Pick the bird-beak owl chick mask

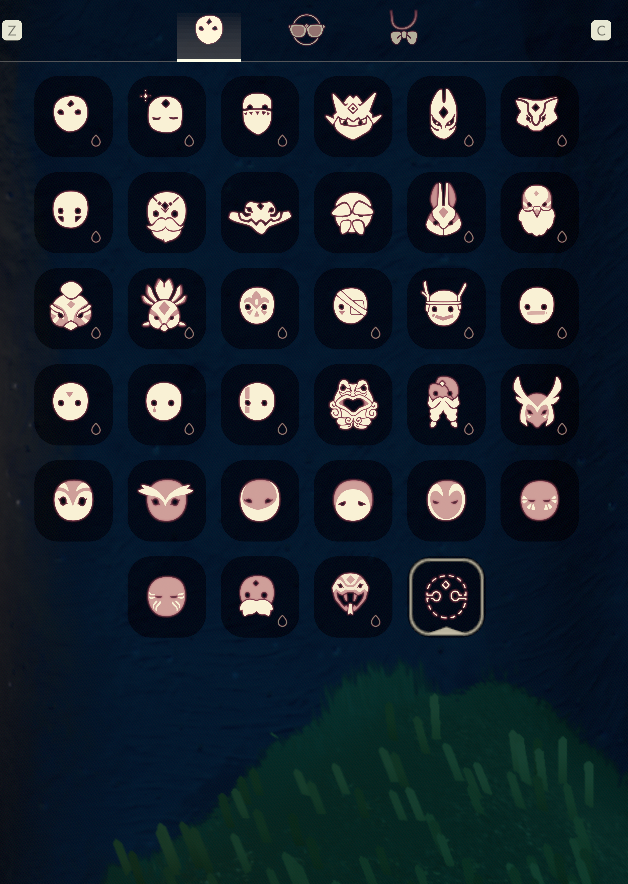[539, 212]
